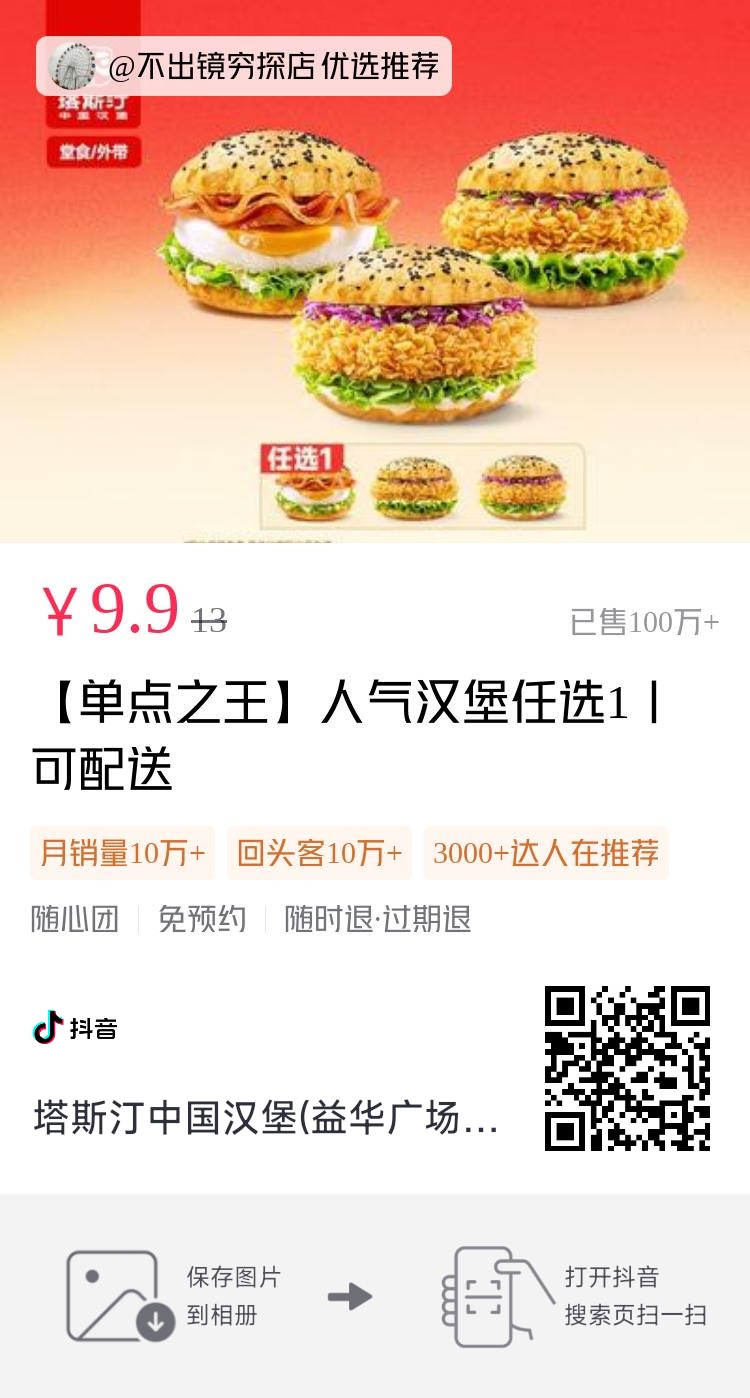
Task: Click the red 任选1 badge
Action: 300,458
